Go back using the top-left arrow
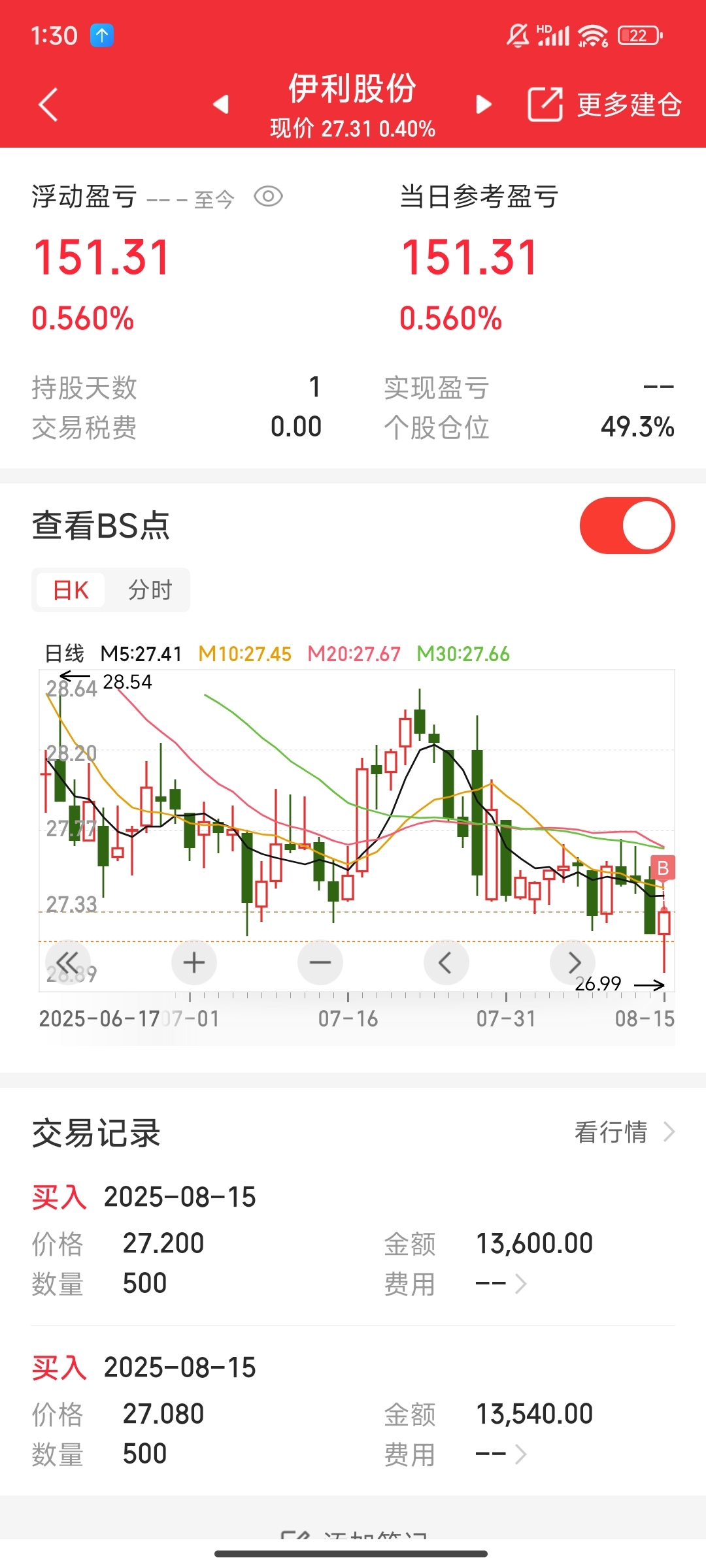Screen dimensions: 706x1568 click(48, 105)
